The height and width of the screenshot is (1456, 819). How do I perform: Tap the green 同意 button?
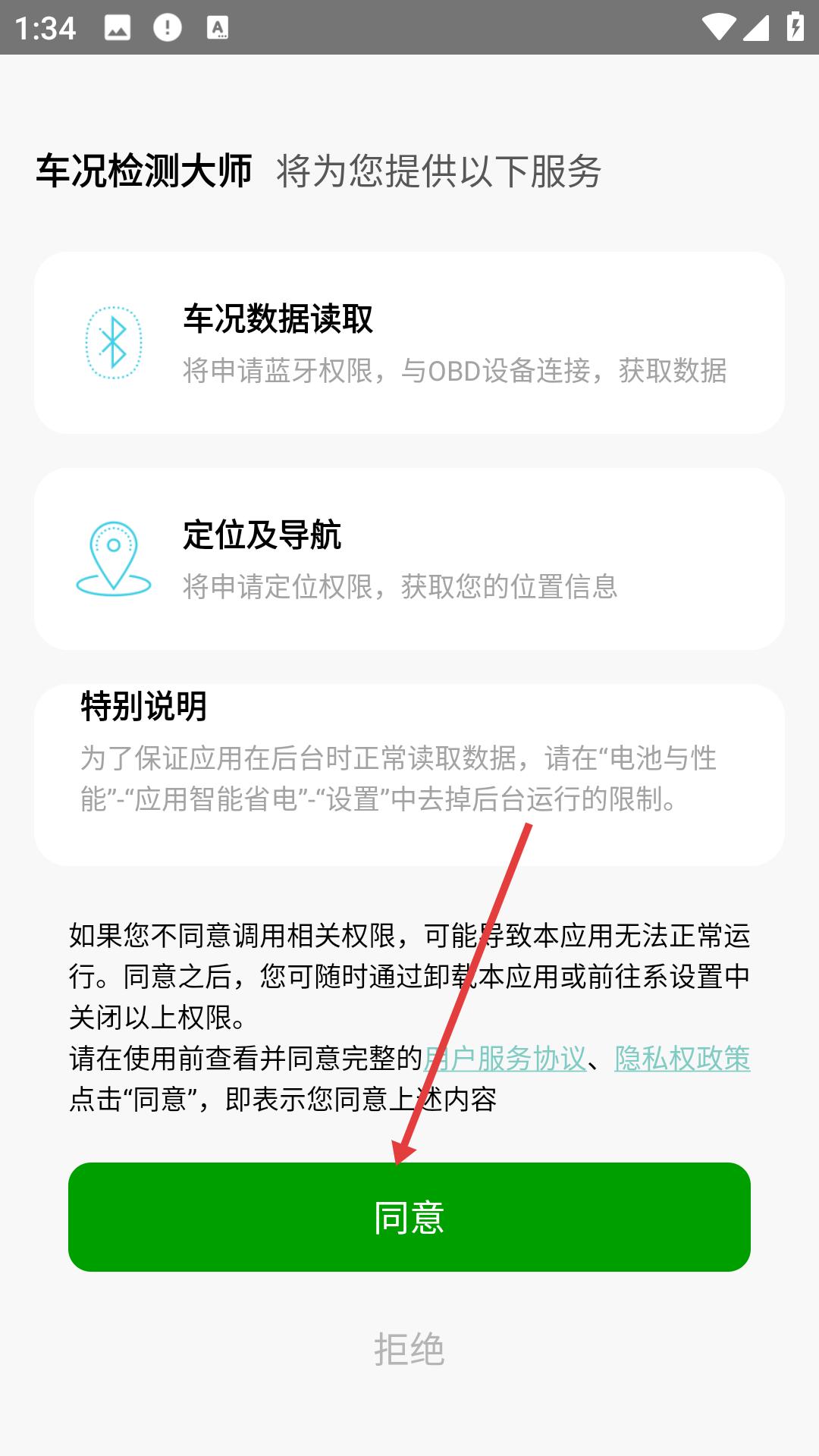pyautogui.click(x=409, y=1216)
